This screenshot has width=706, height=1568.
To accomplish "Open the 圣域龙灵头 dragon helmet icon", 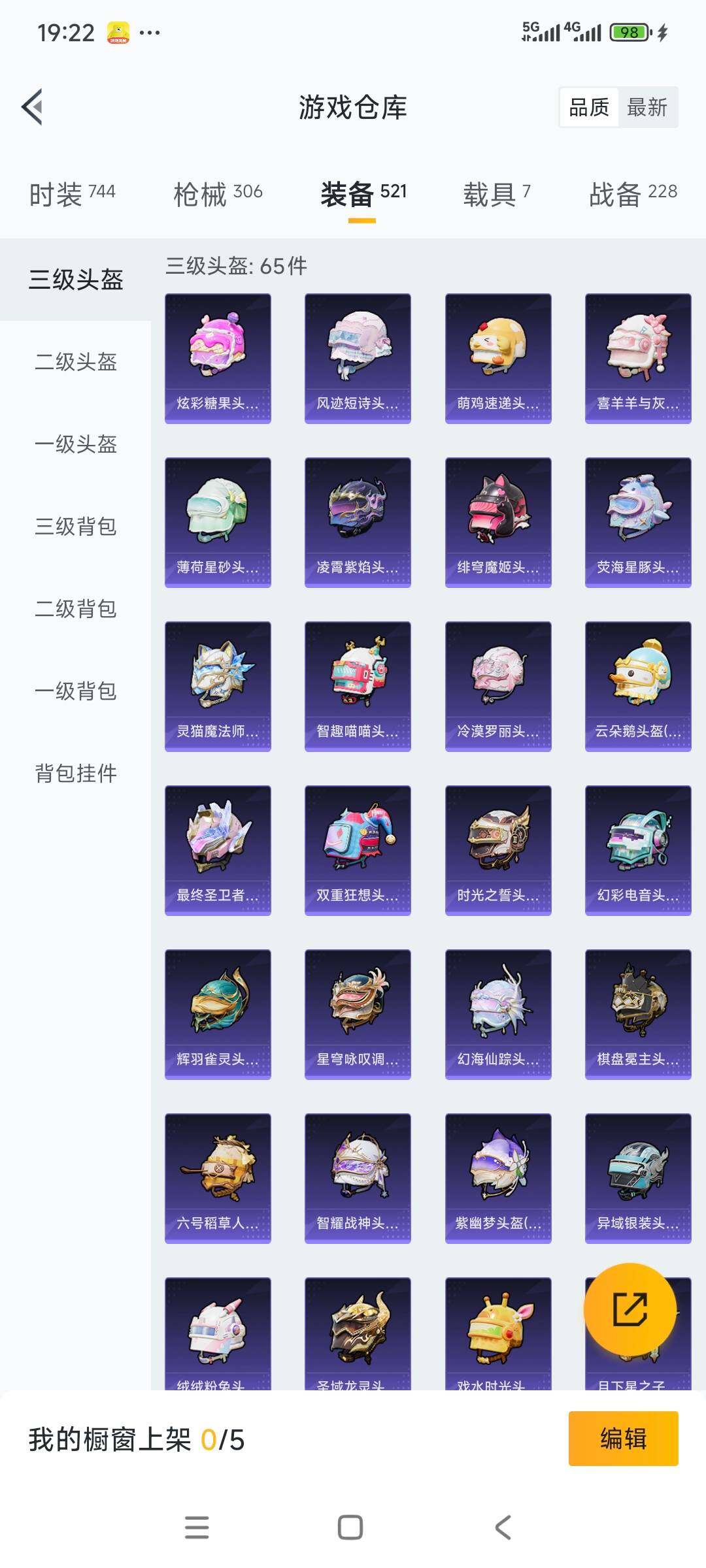I will [358, 1333].
